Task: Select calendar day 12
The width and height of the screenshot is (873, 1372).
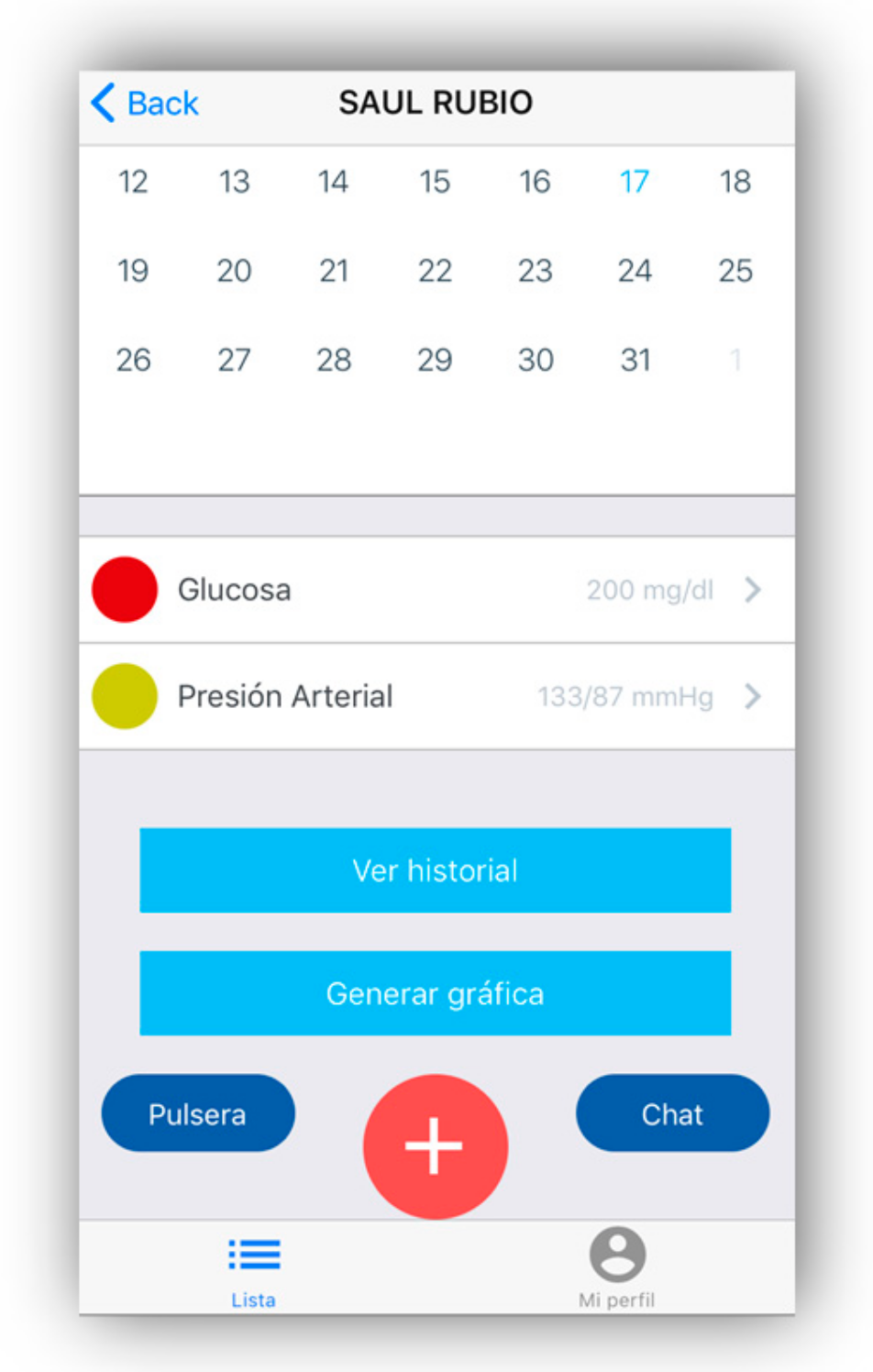Action: pos(133,182)
